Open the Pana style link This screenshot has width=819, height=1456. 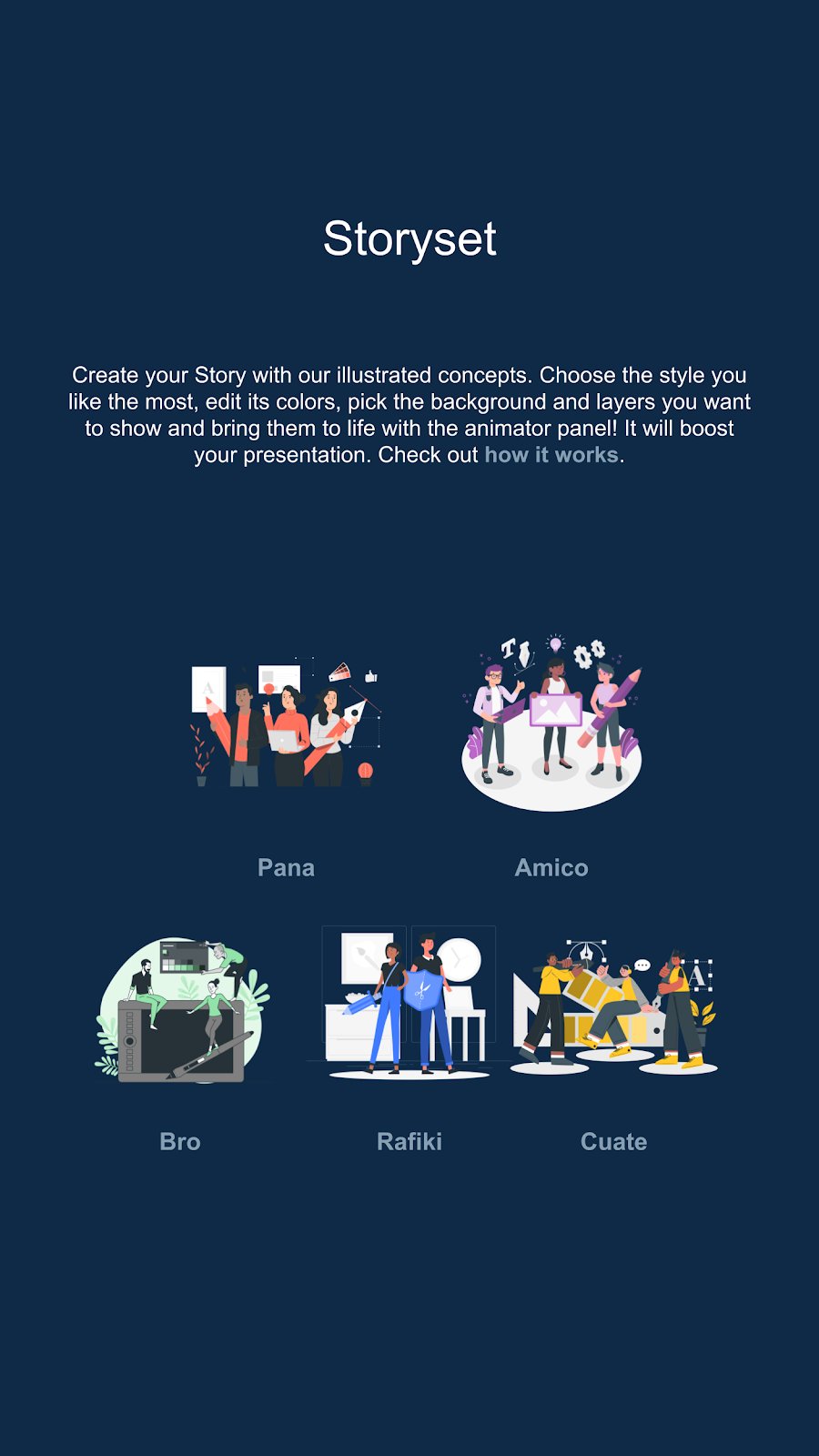(286, 867)
